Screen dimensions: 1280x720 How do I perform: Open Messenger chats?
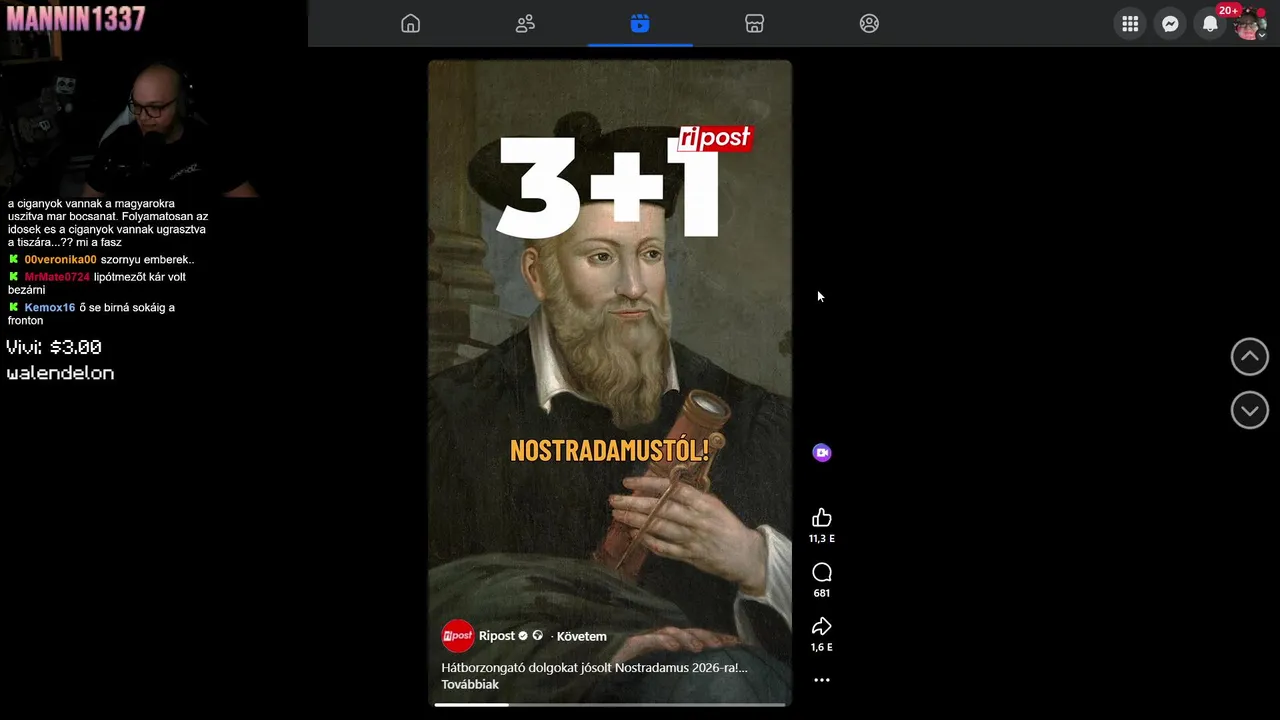point(1170,24)
